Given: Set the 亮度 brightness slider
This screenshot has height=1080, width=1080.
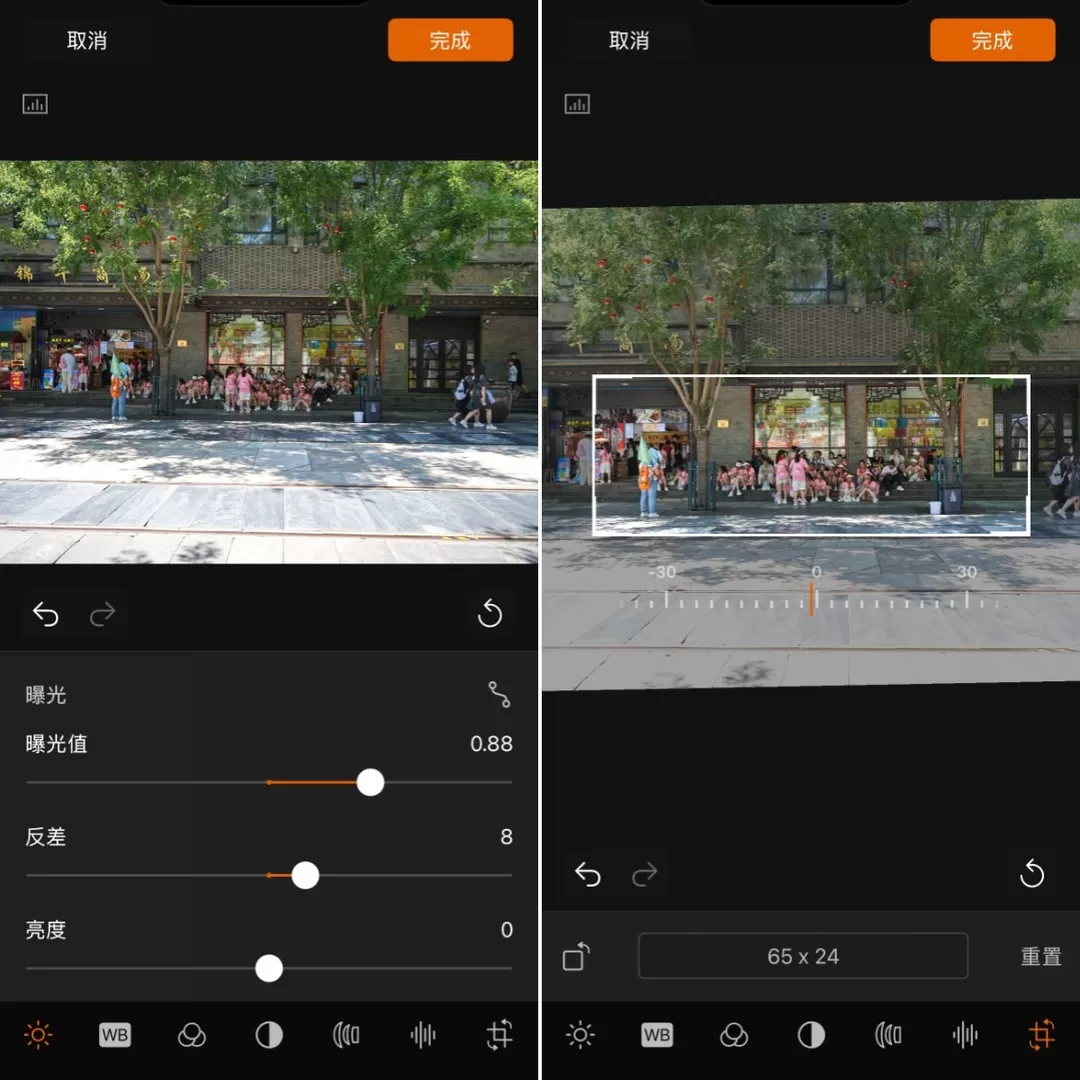Looking at the screenshot, I should (x=269, y=968).
